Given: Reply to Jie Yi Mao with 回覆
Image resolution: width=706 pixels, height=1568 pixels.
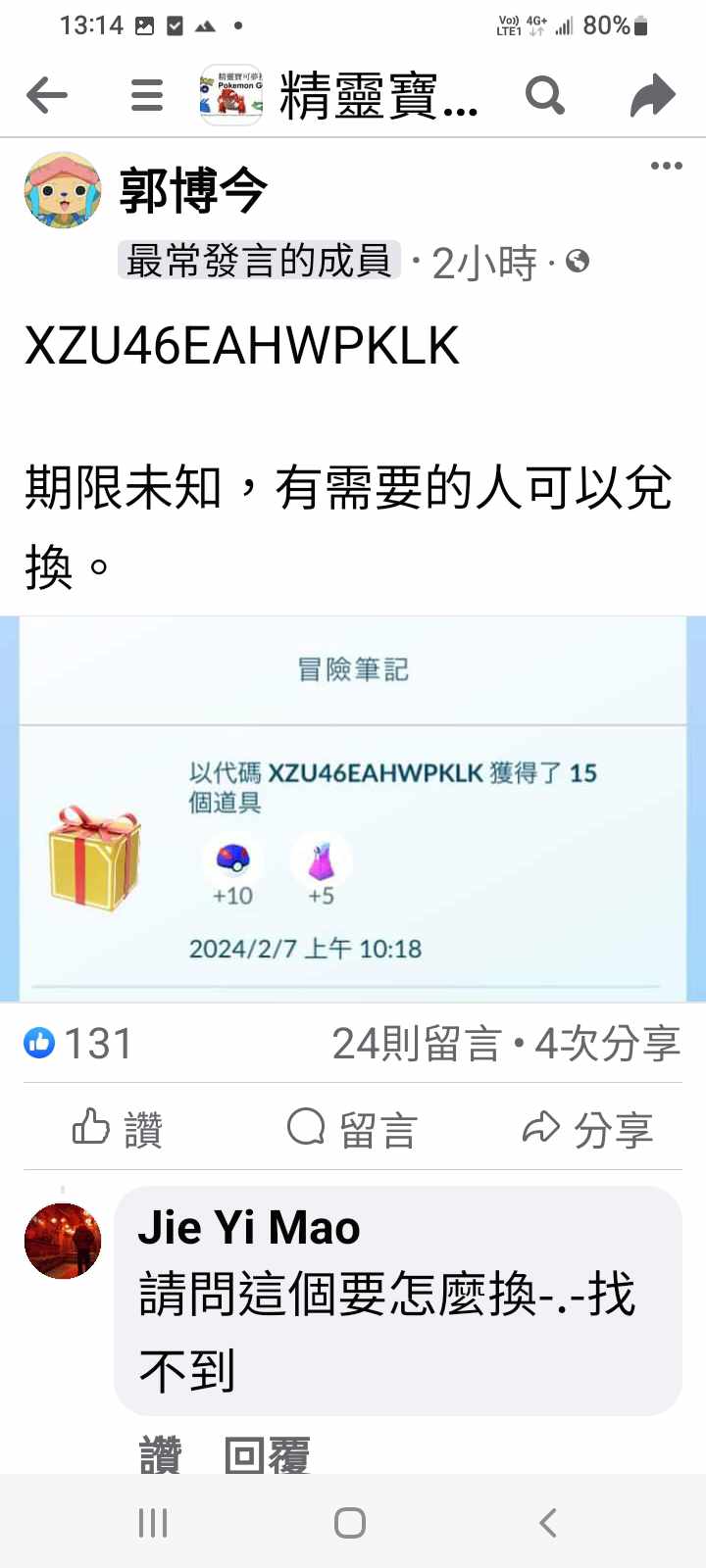Looking at the screenshot, I should click(x=267, y=1455).
